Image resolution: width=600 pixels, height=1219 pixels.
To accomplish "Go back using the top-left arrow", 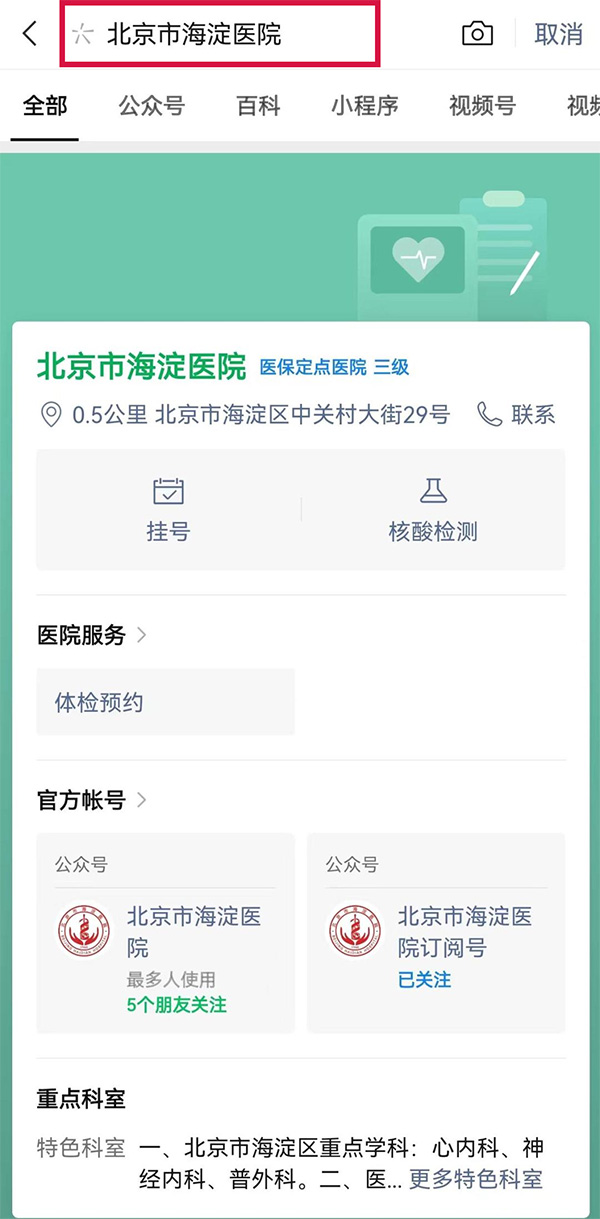I will [x=30, y=34].
